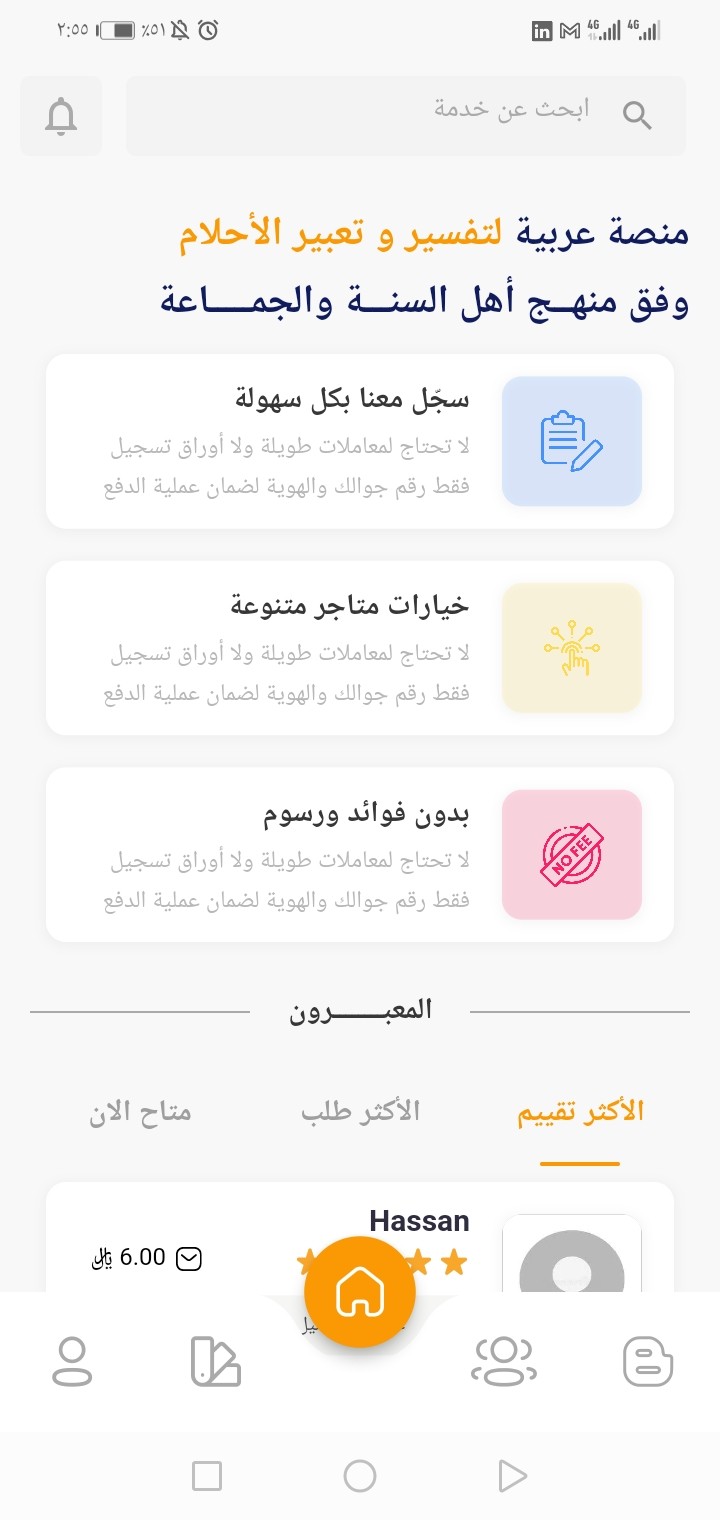Open the خيارات متاجر متنوعة card
Image resolution: width=720 pixels, height=1520 pixels.
360,648
